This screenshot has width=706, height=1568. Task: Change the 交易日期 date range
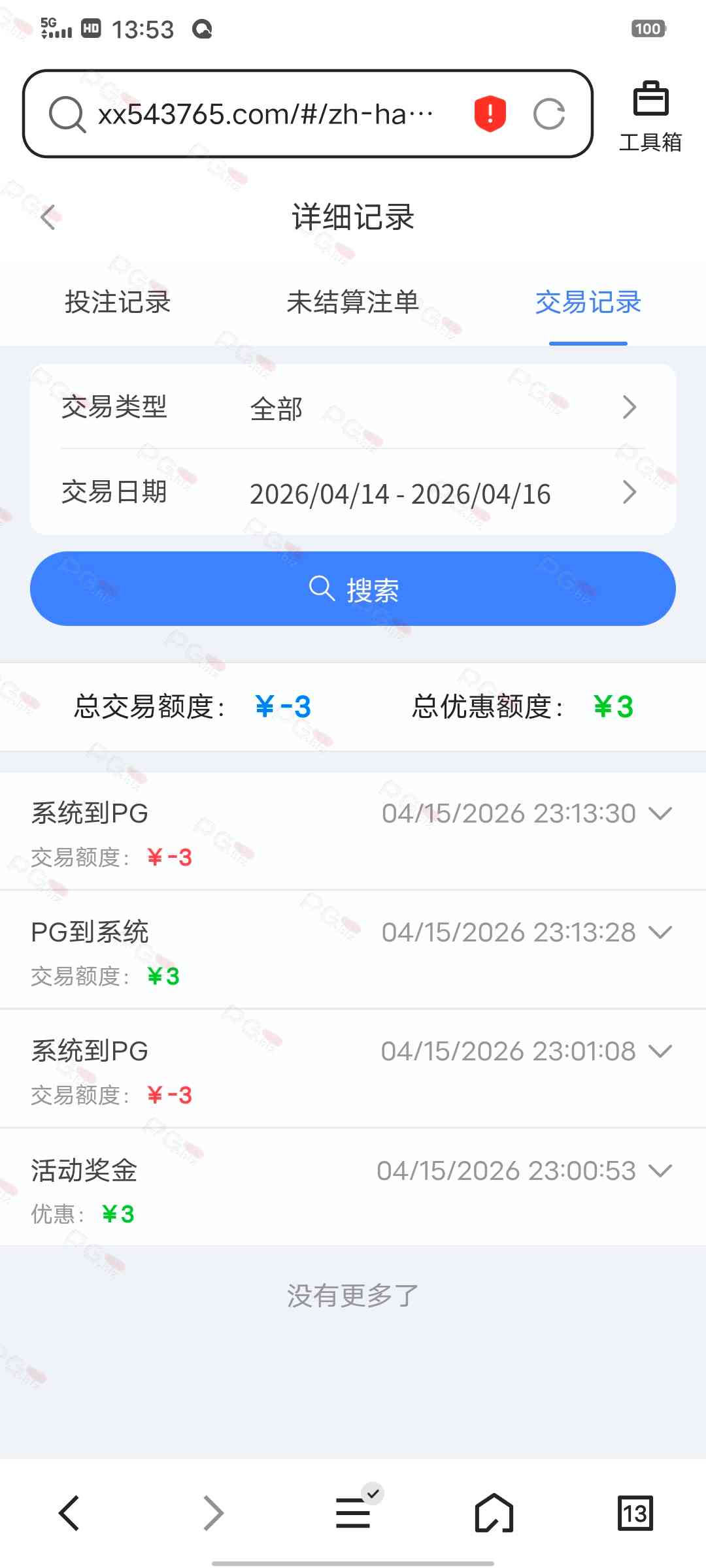click(353, 493)
